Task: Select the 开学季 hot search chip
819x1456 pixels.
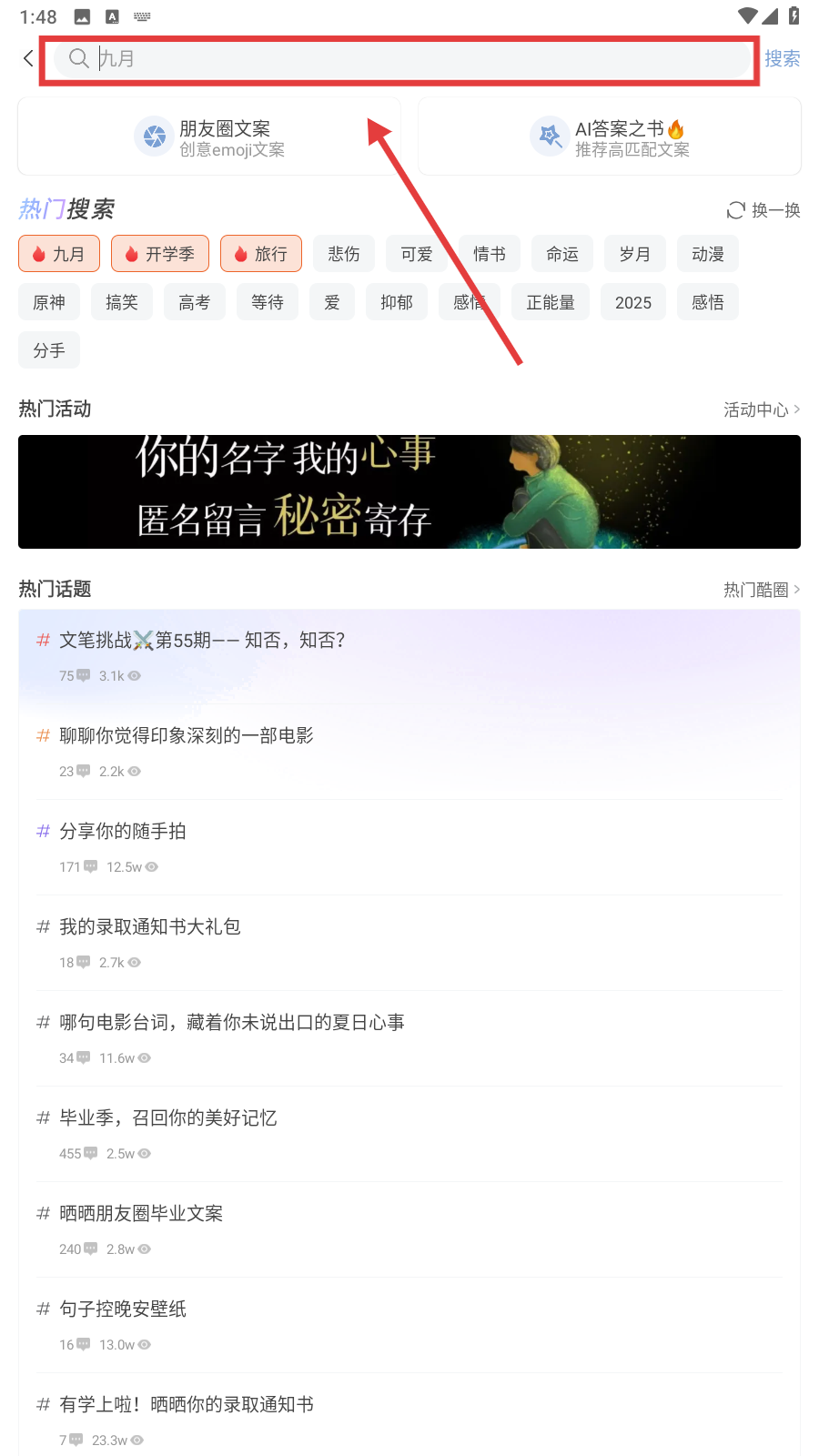Action: 160,254
